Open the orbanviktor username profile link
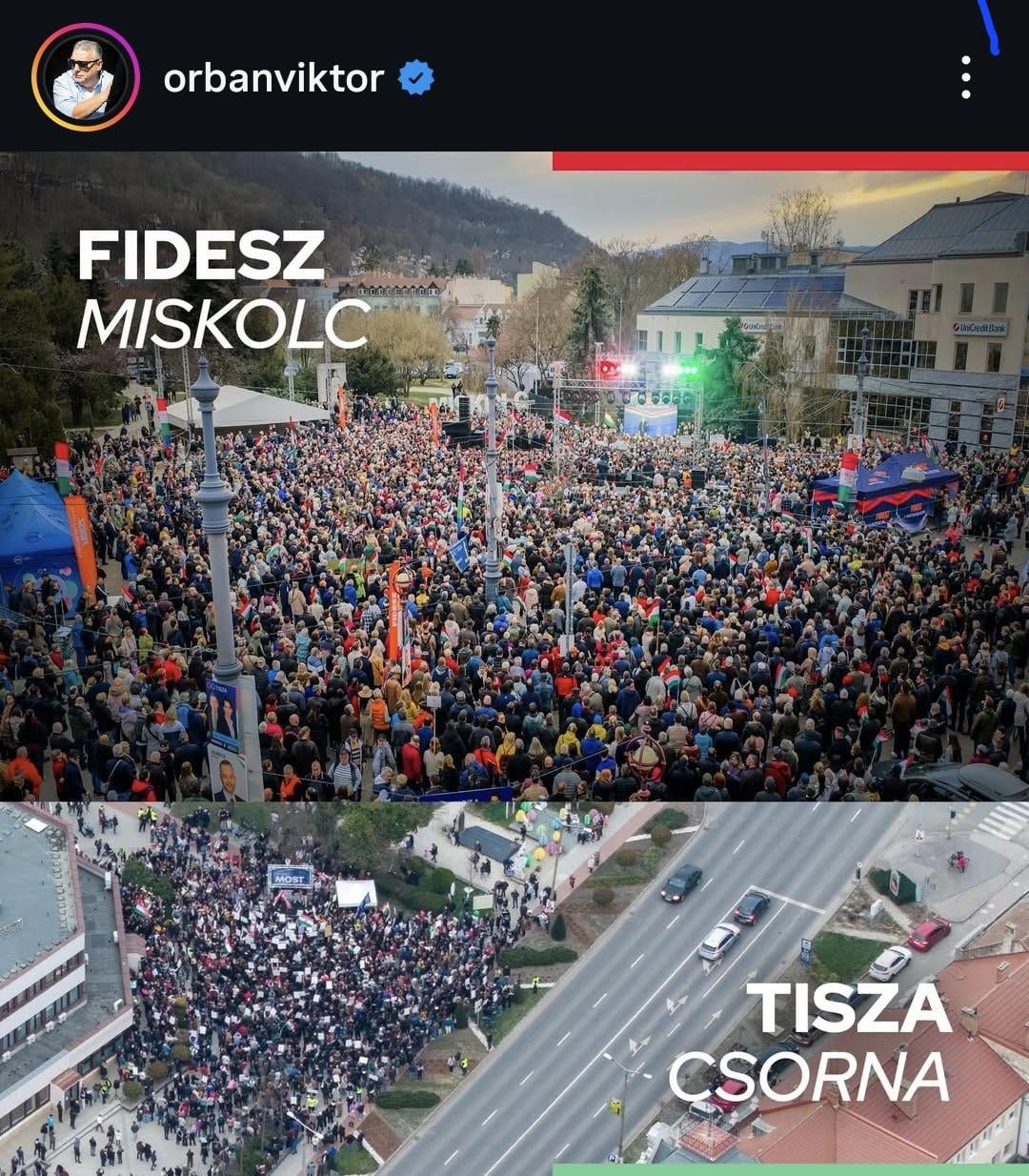Viewport: 1029px width, 1176px height. pyautogui.click(x=273, y=78)
